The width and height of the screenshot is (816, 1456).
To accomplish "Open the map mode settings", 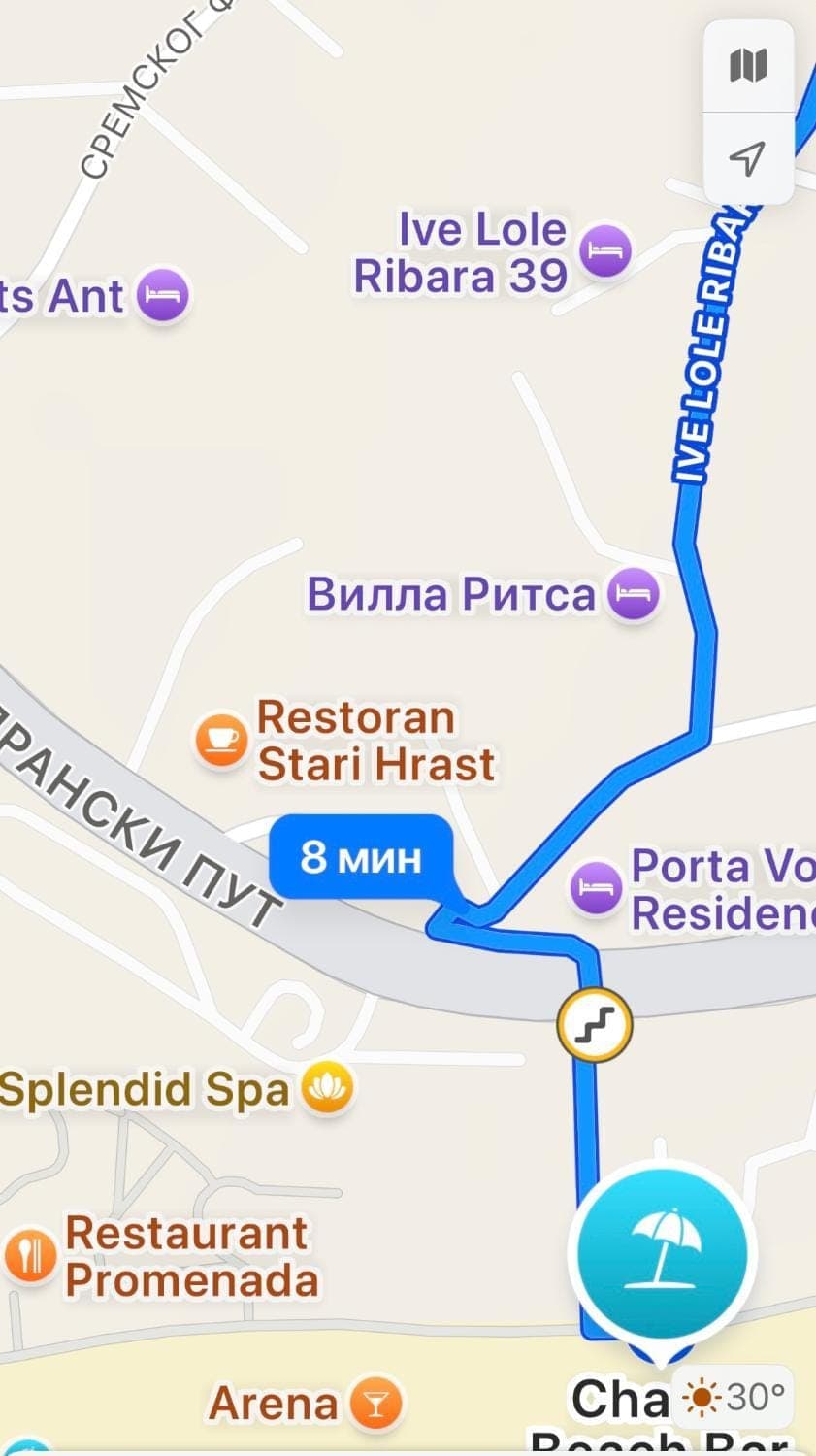I will pos(747,66).
